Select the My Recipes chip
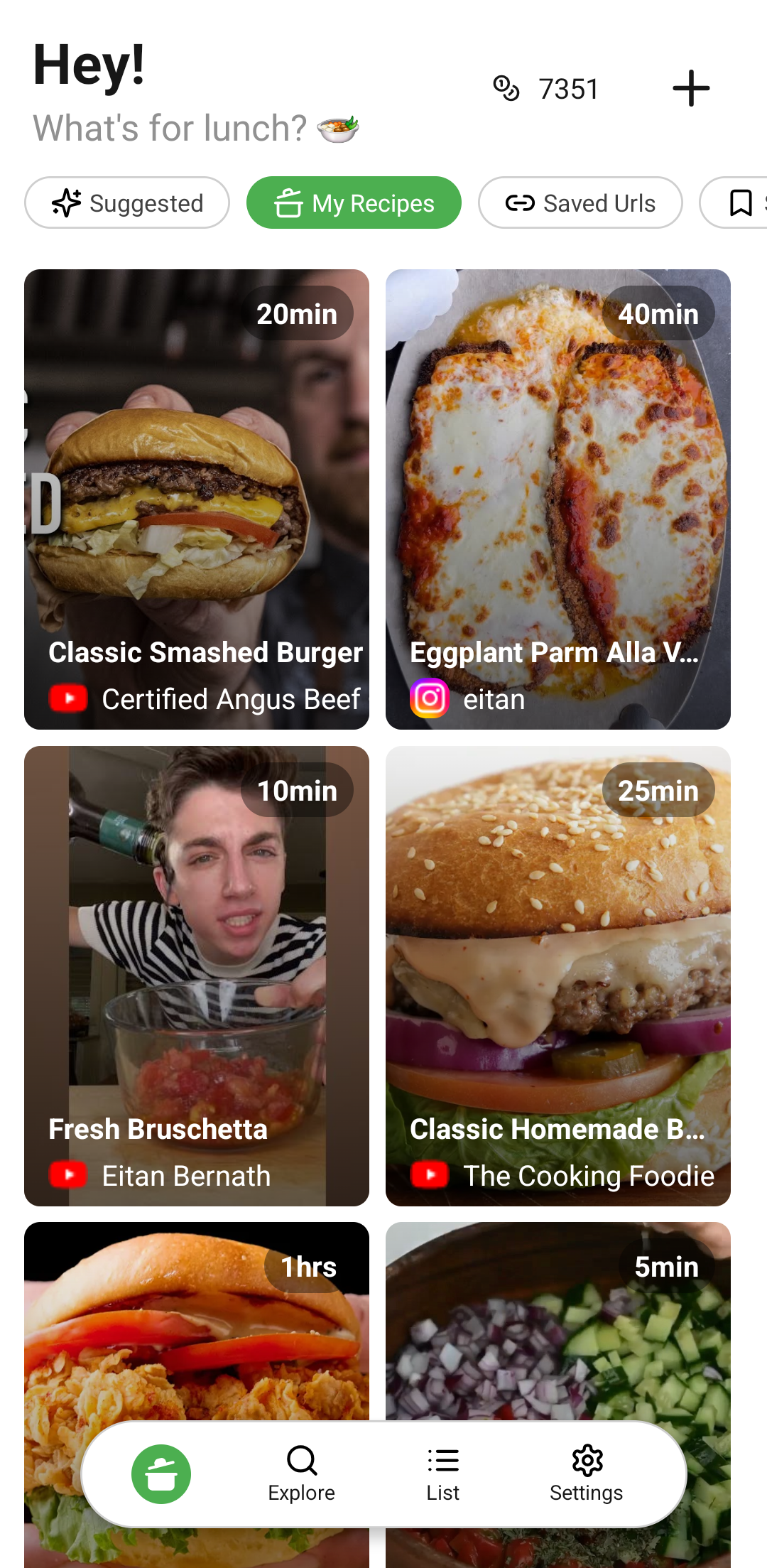 tap(354, 203)
